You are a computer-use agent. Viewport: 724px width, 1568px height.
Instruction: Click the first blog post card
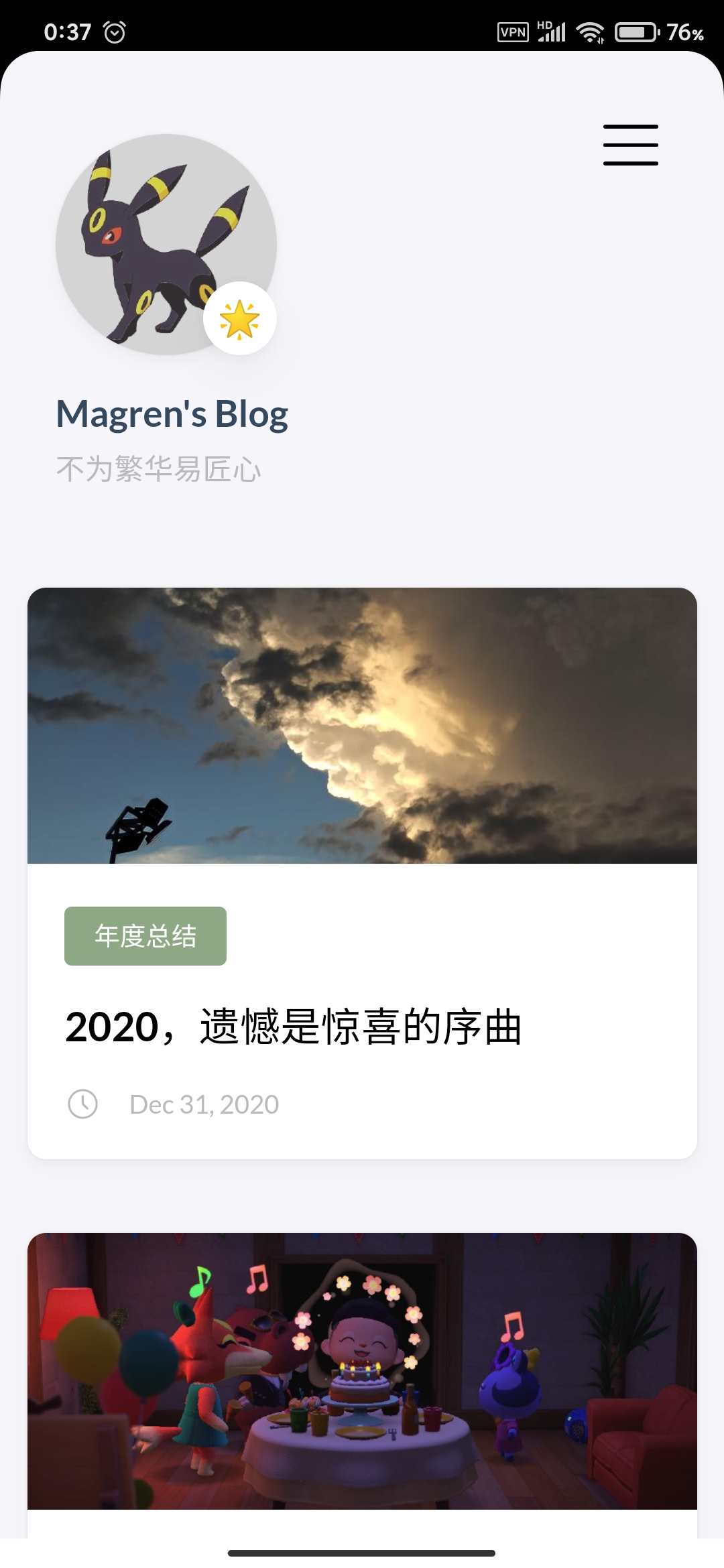click(361, 871)
